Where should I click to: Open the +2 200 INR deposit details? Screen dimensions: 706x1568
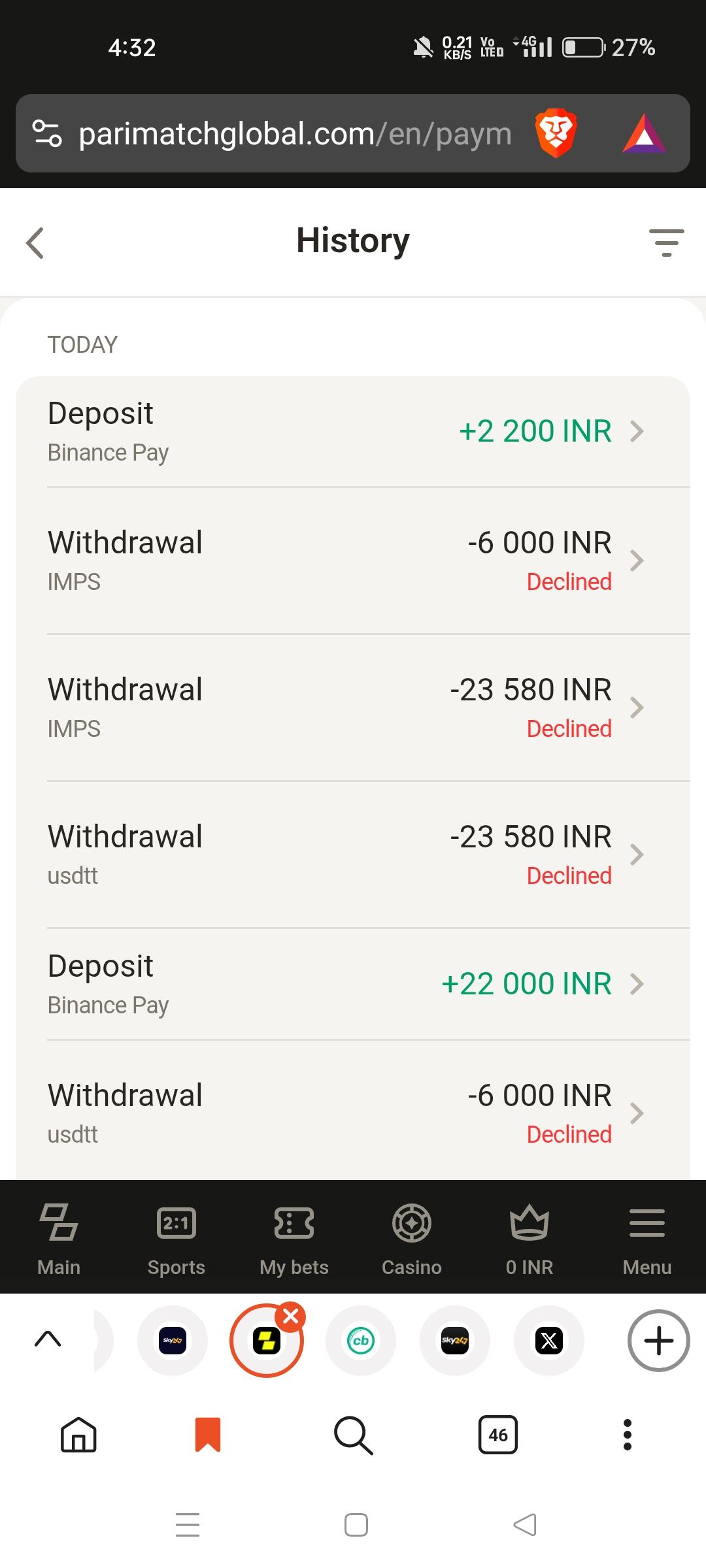tap(353, 432)
